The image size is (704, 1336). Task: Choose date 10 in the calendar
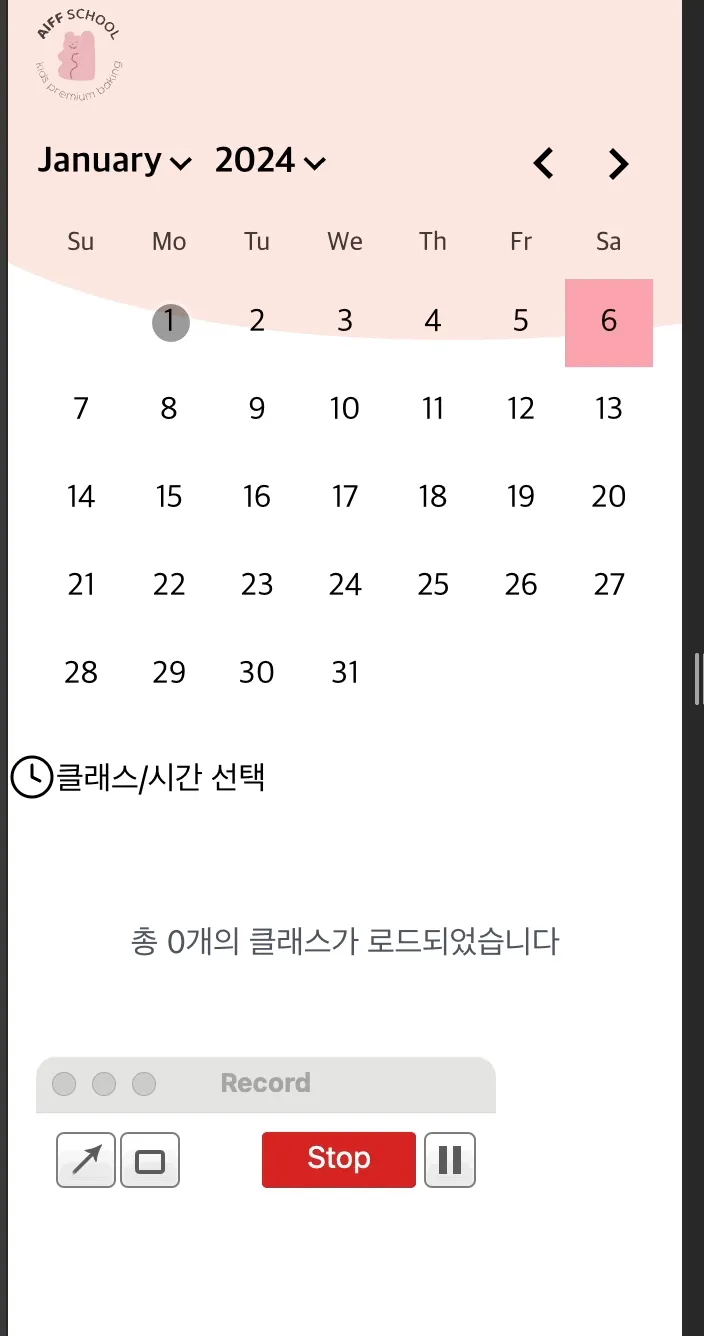pos(345,409)
